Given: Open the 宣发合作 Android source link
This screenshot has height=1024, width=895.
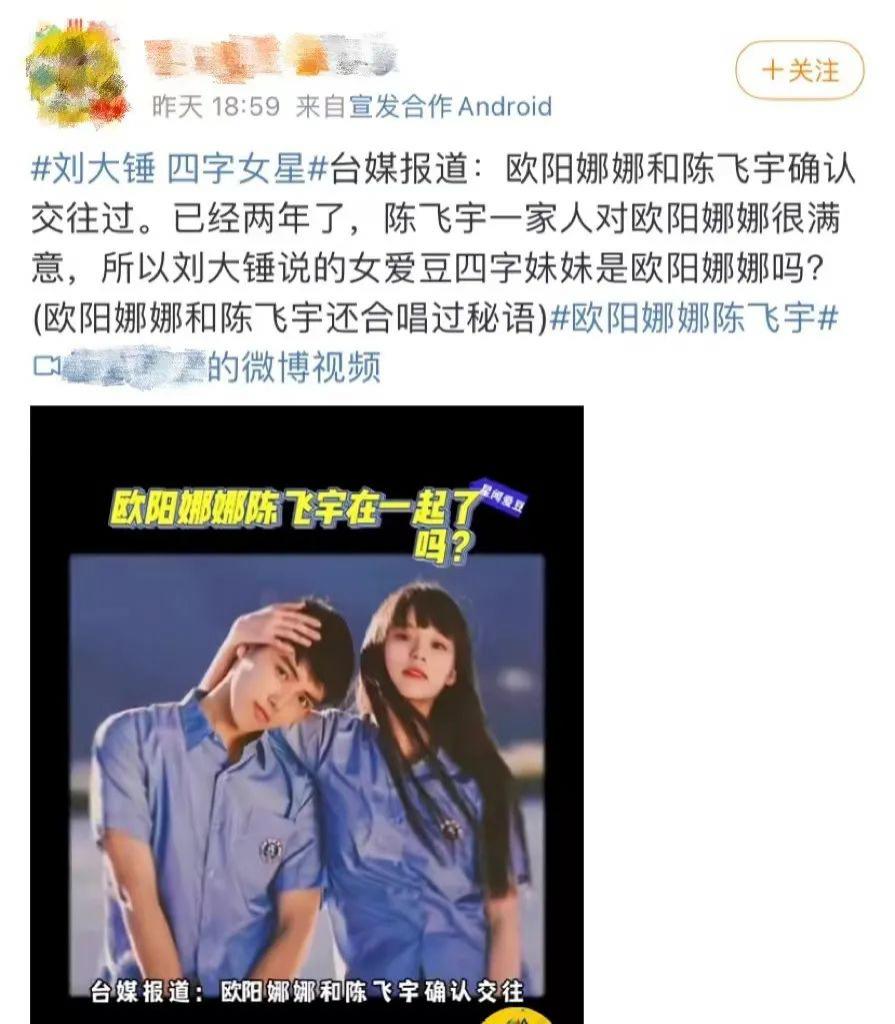Looking at the screenshot, I should (450, 106).
